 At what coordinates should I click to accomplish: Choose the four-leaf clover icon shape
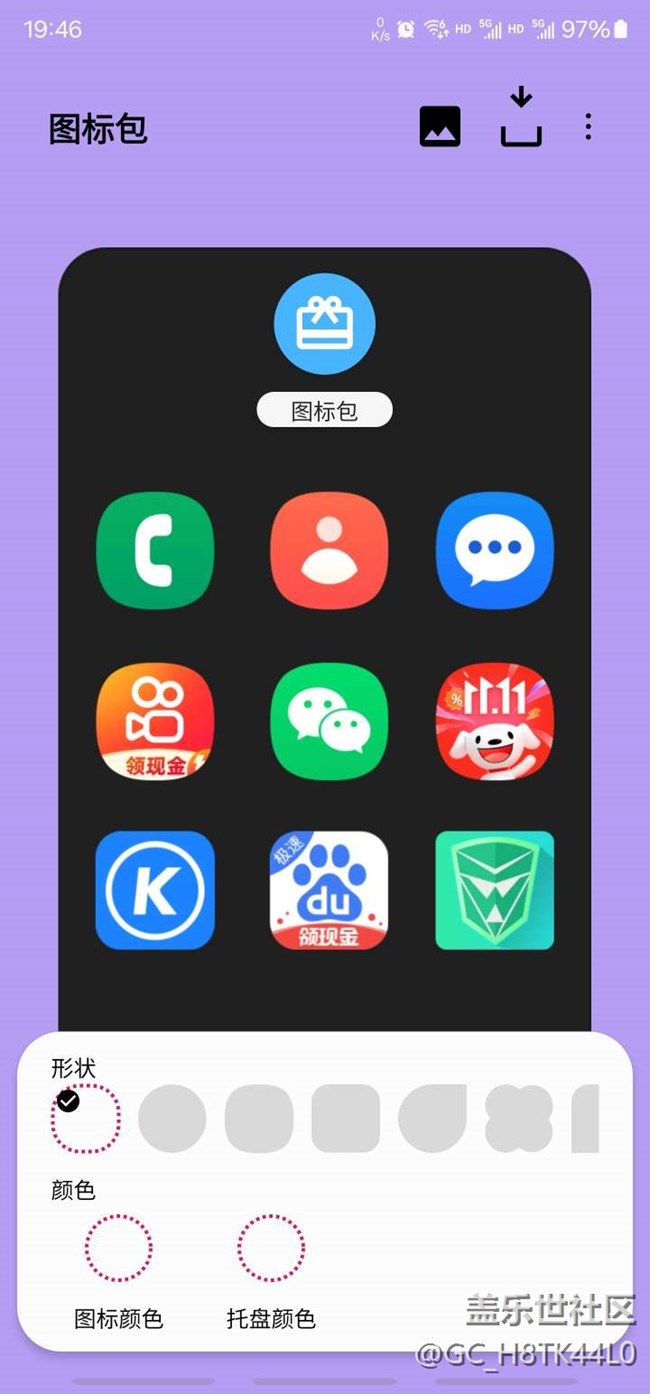[519, 1119]
